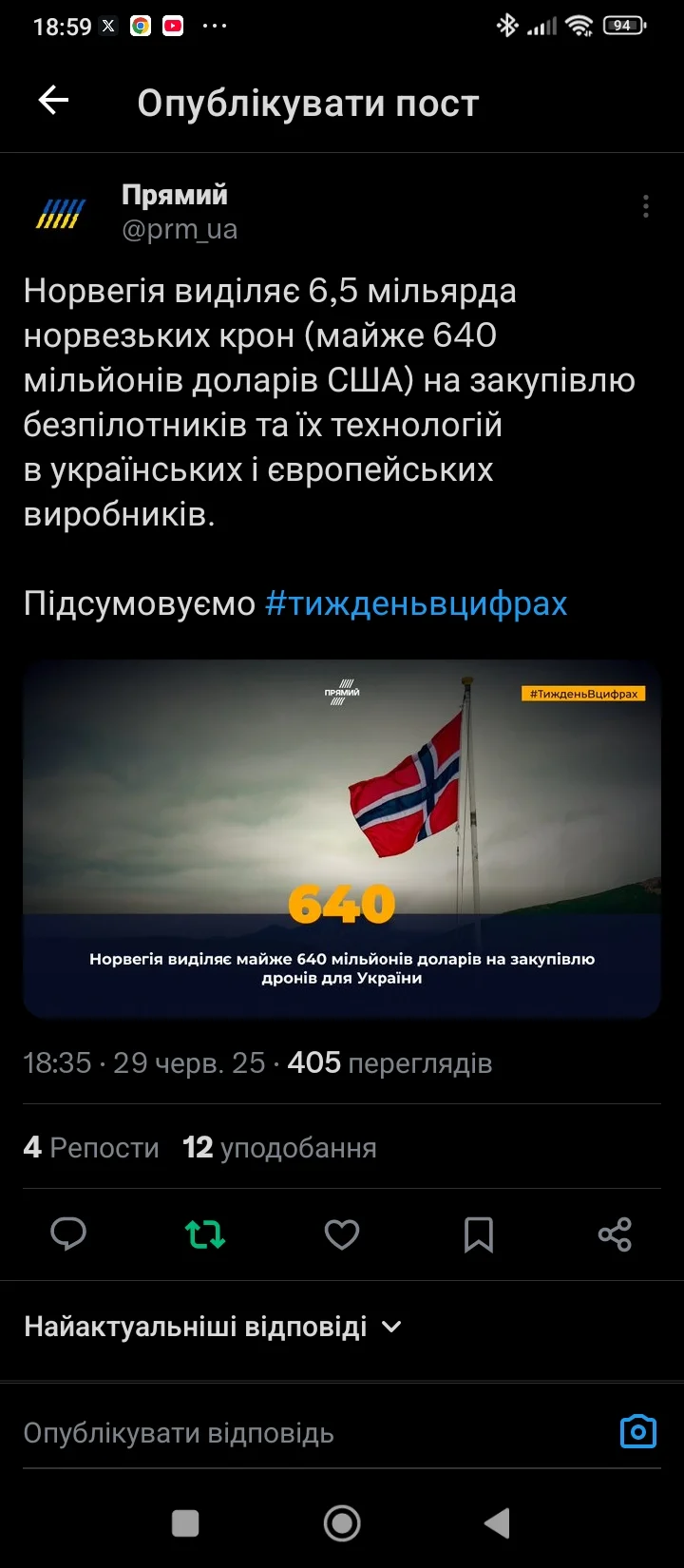Open recent apps with square button
The height and width of the screenshot is (1568, 684).
(185, 1523)
